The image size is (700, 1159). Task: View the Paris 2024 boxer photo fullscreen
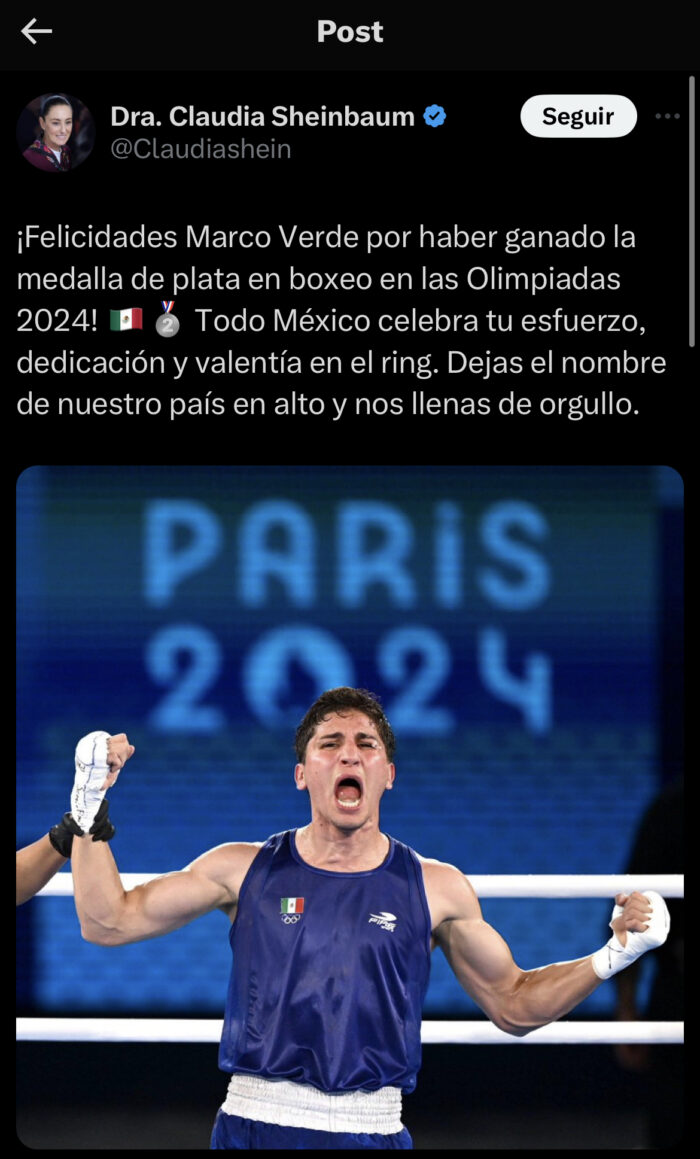349,805
